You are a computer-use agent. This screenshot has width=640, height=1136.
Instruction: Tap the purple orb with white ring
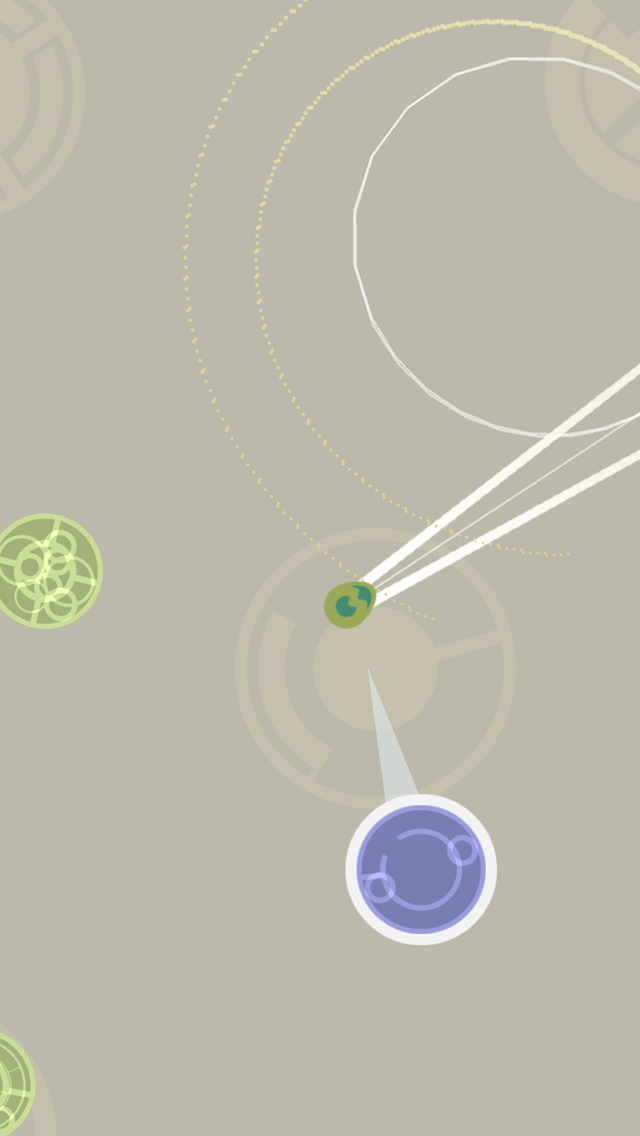pyautogui.click(x=421, y=869)
